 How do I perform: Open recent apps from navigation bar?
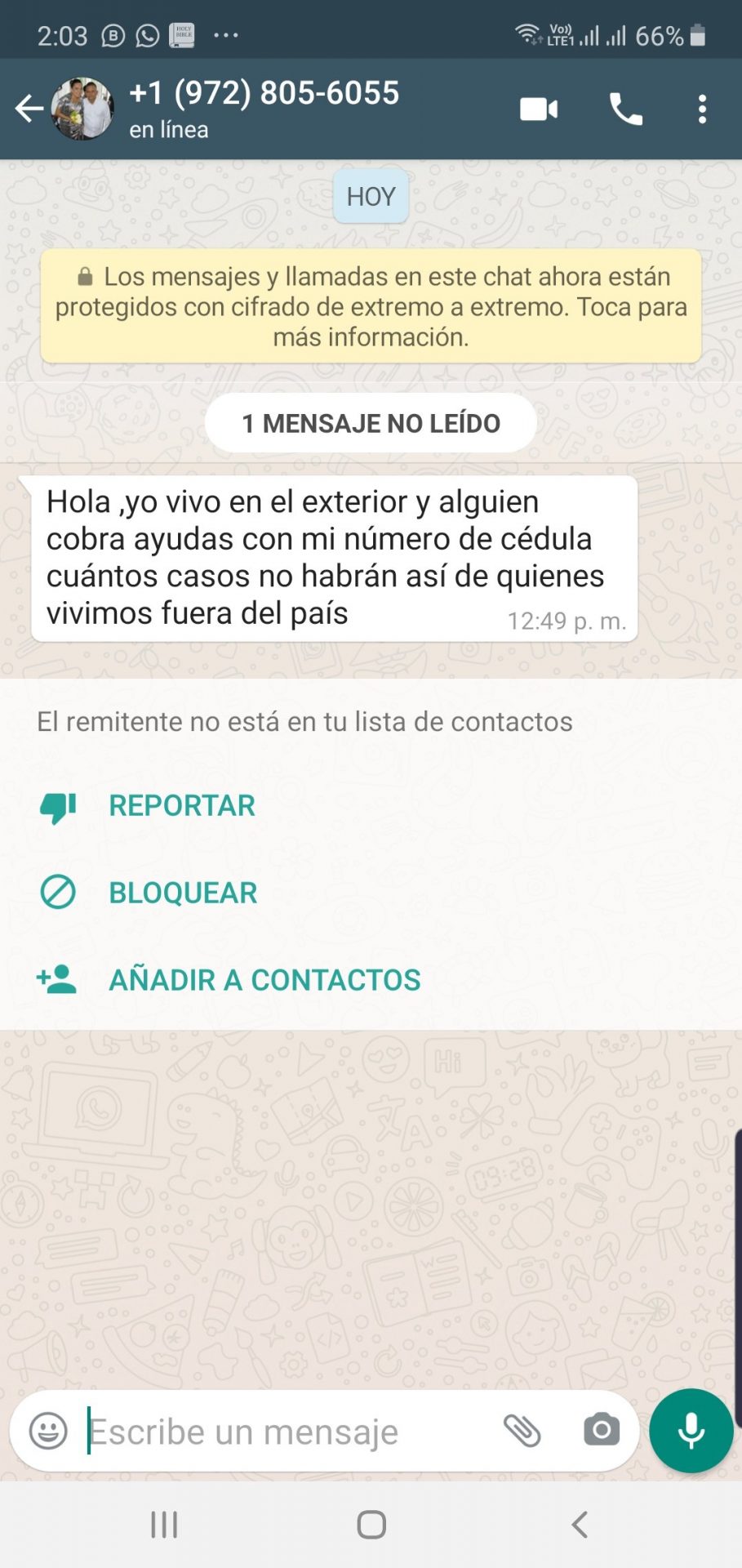[164, 1524]
